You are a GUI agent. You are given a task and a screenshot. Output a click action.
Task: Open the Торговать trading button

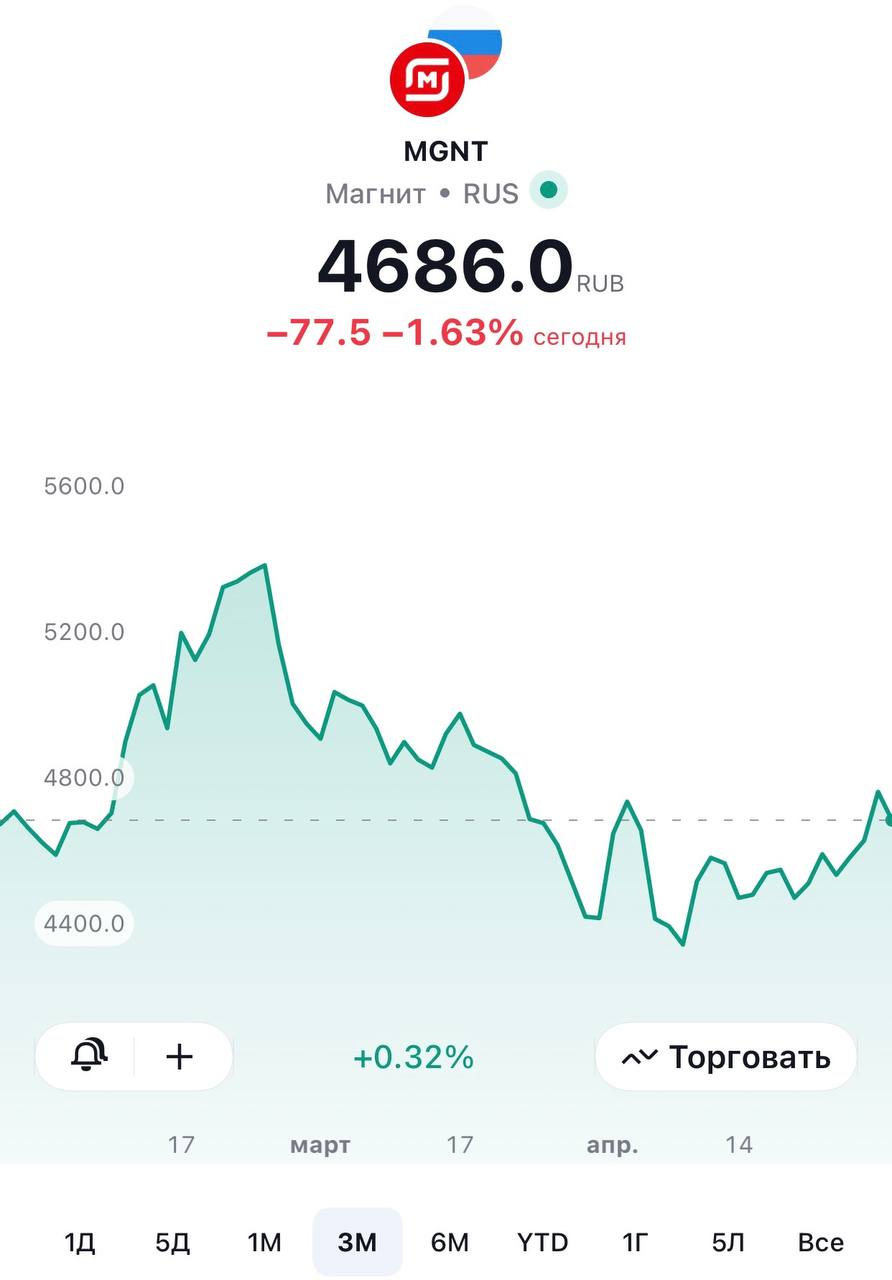coord(726,1057)
